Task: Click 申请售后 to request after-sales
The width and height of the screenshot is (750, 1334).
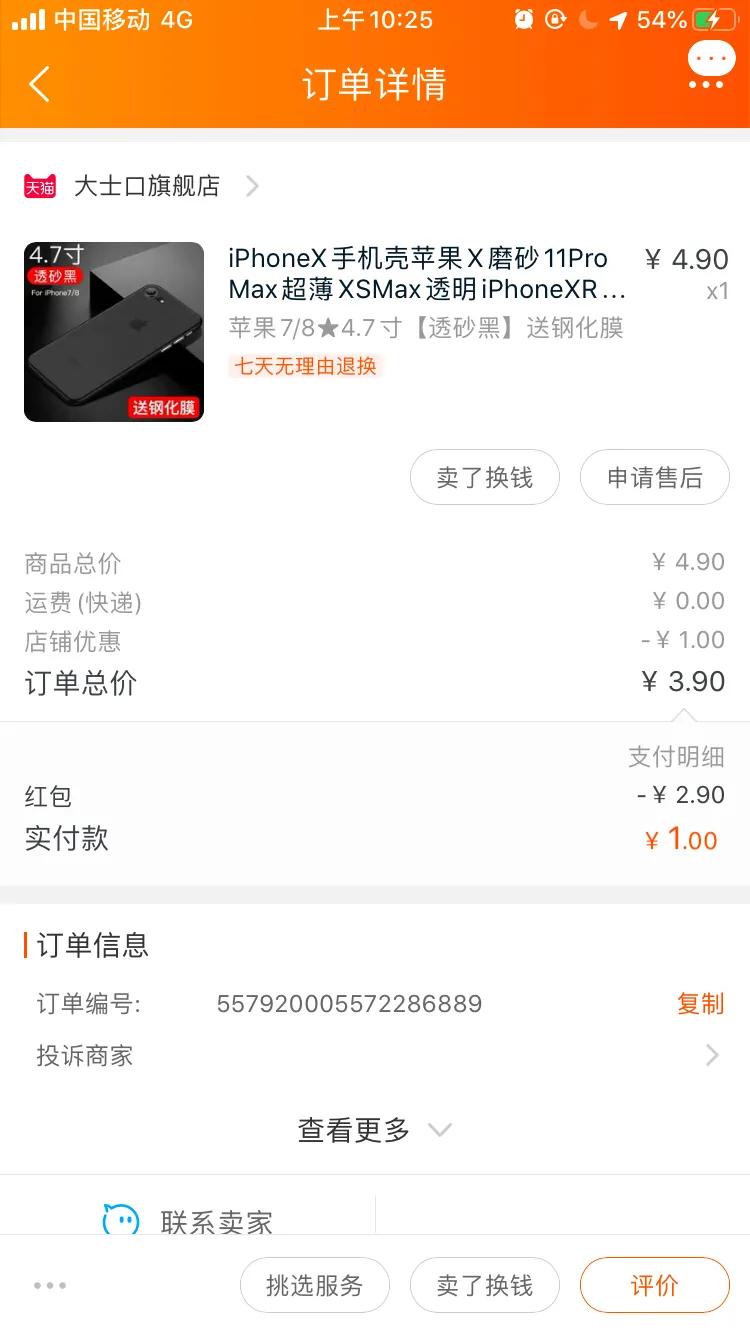Action: coord(655,477)
